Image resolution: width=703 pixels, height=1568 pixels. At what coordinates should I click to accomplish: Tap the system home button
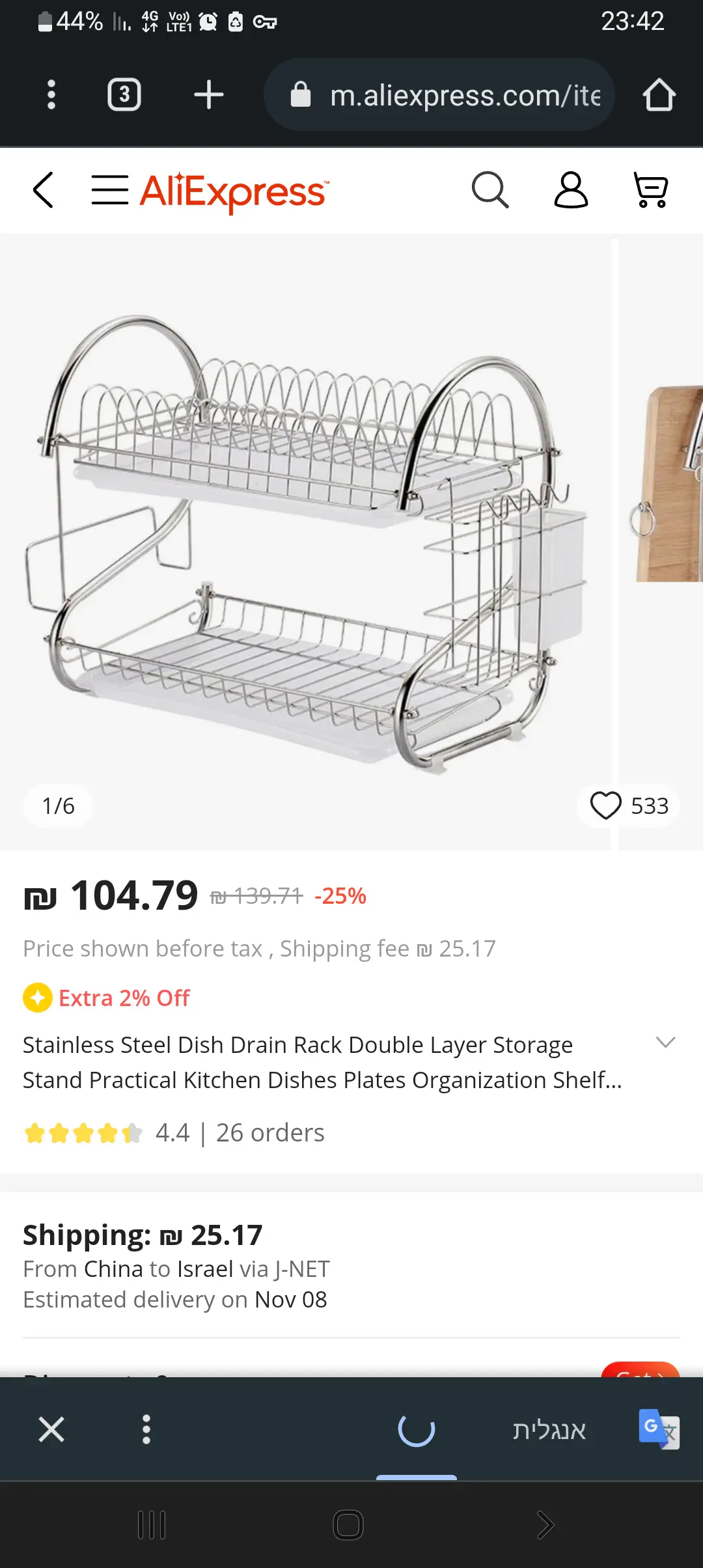click(348, 1525)
